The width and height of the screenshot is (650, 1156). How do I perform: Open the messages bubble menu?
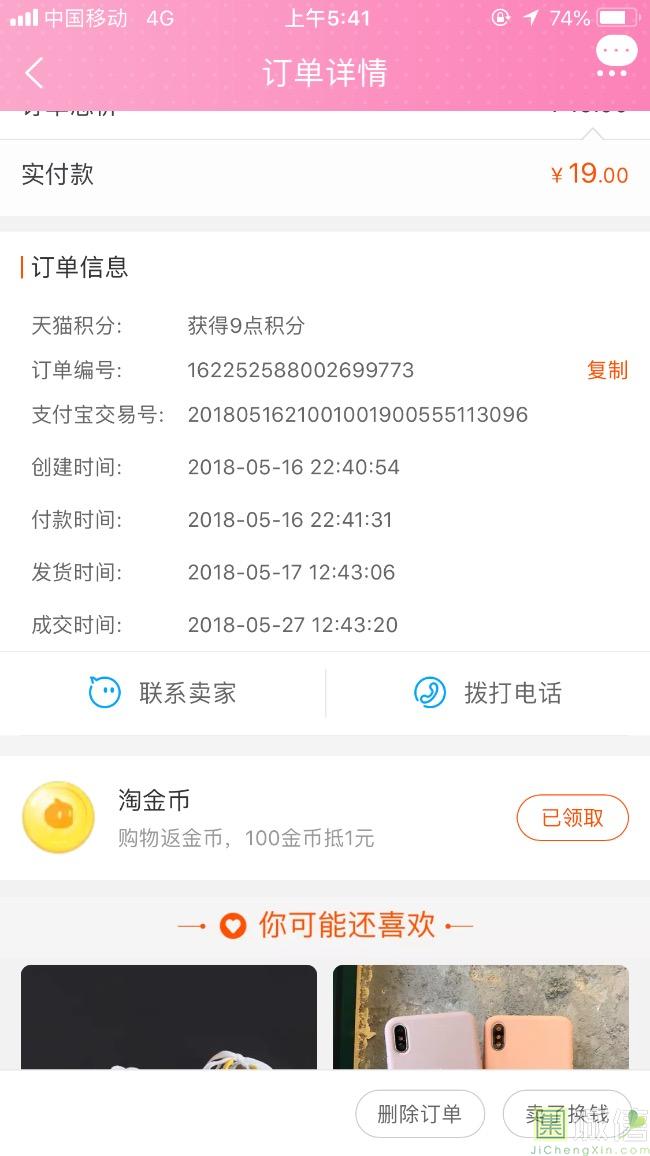point(615,56)
